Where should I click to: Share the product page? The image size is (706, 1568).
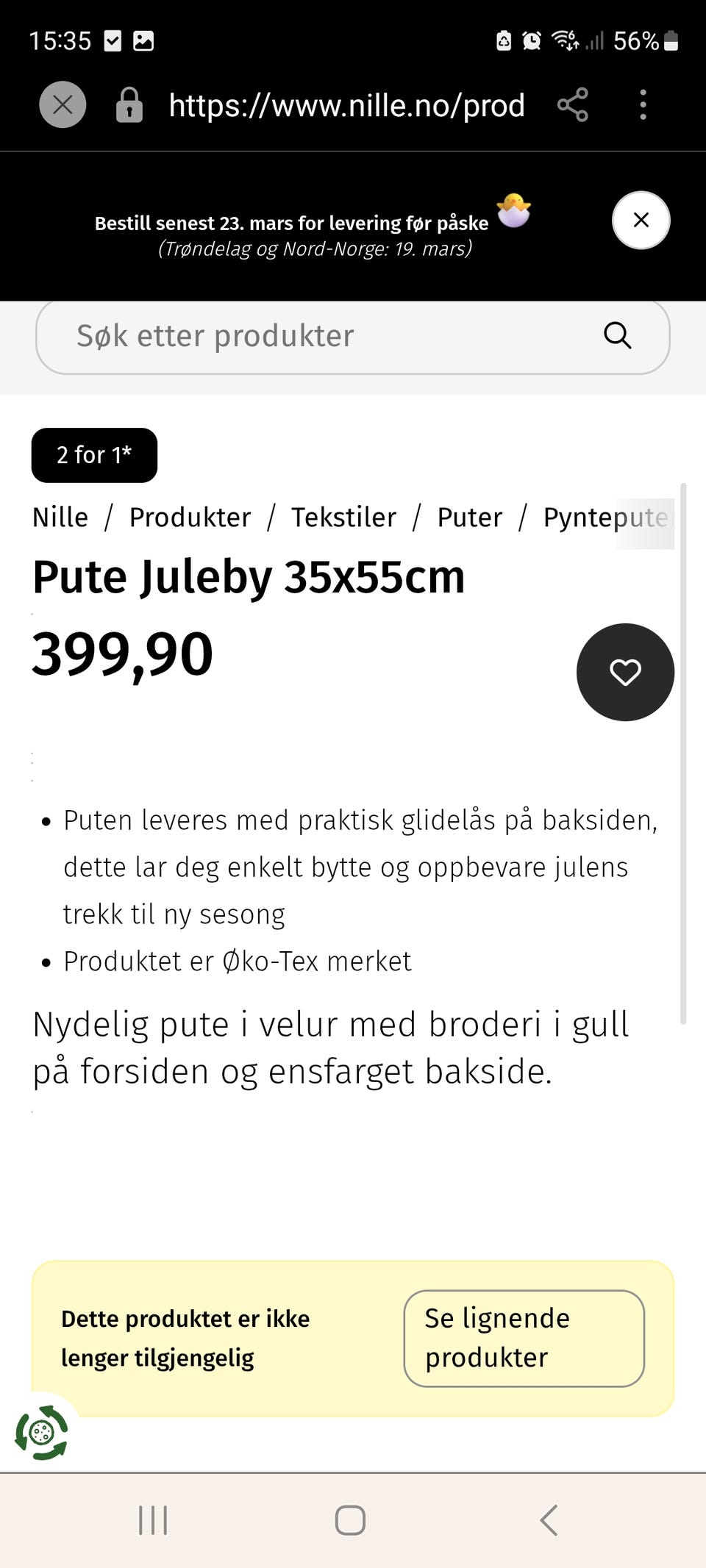572,105
